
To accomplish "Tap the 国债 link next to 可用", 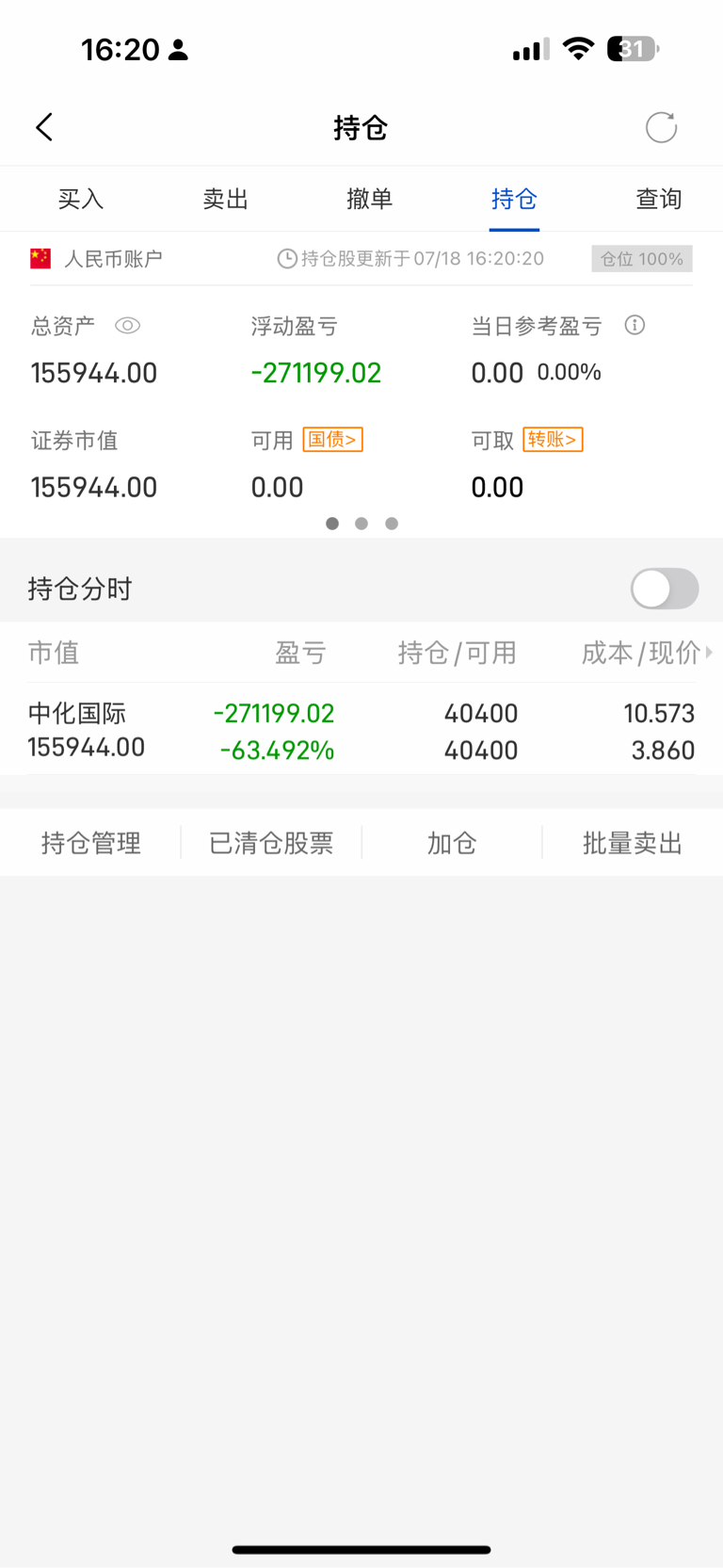I will tap(332, 440).
